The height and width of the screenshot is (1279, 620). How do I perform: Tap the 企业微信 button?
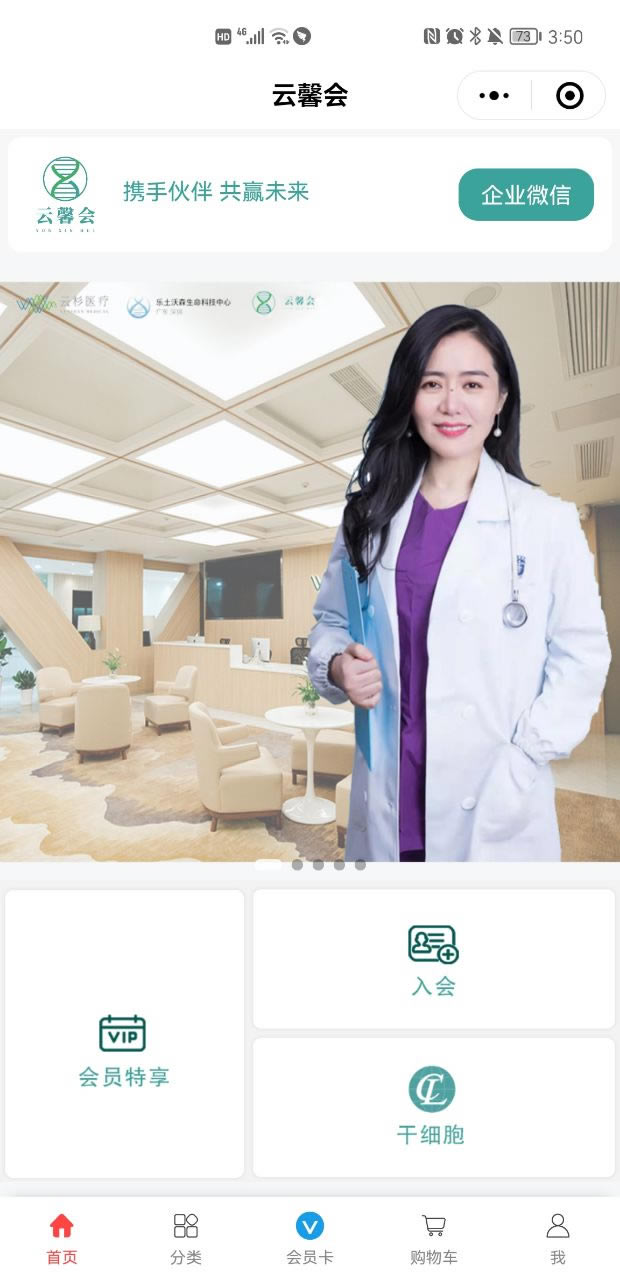tap(526, 195)
